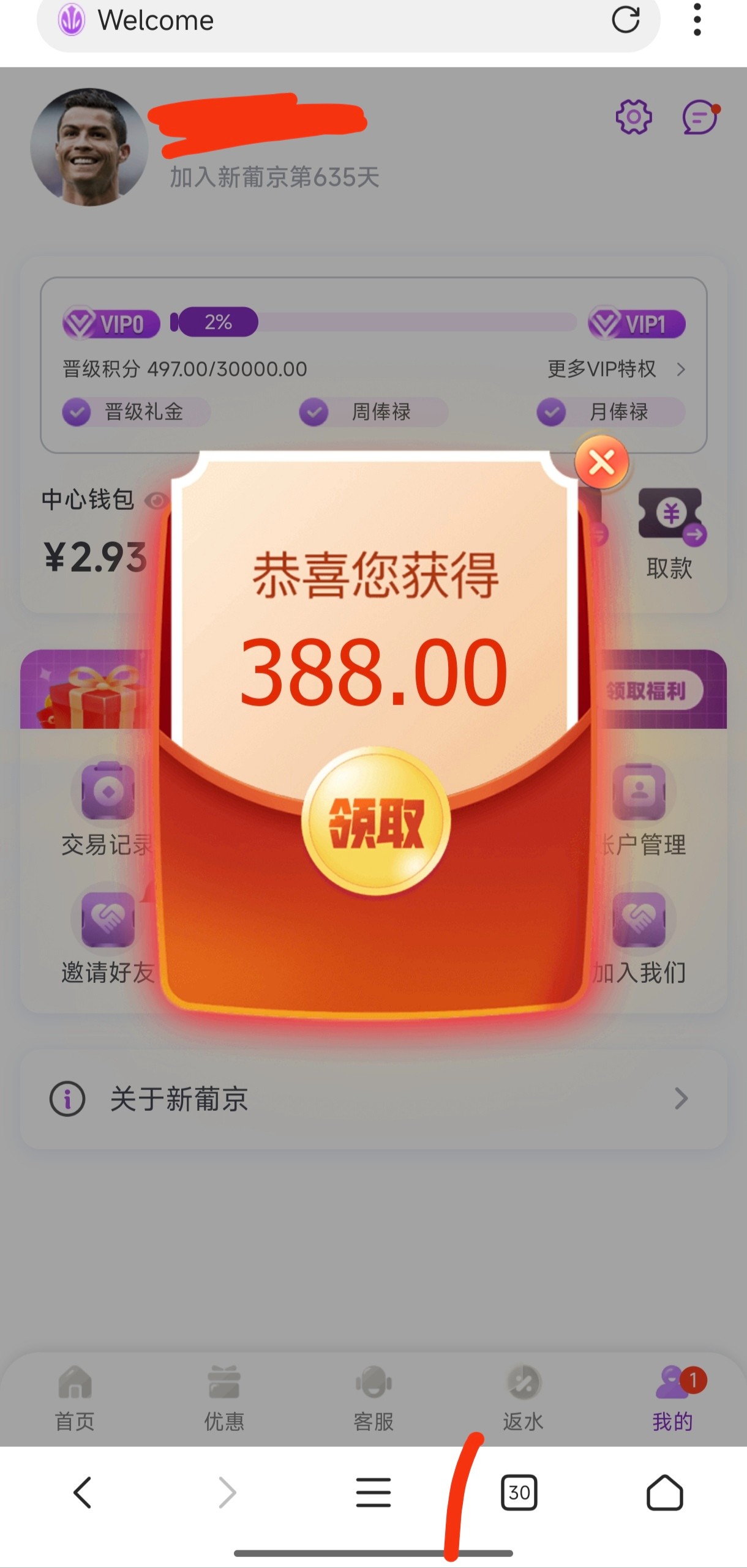Open the messages icon
Image resolution: width=747 pixels, height=1568 pixels.
coord(700,116)
